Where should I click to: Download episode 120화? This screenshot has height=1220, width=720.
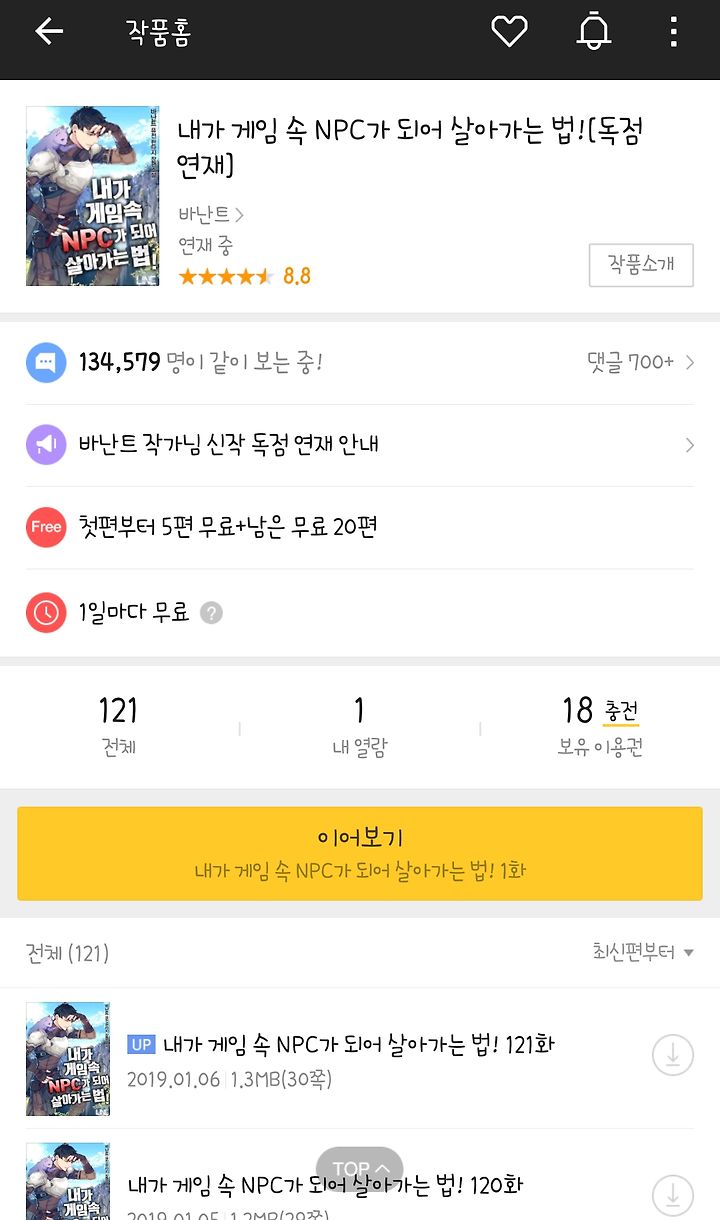pyautogui.click(x=673, y=1196)
